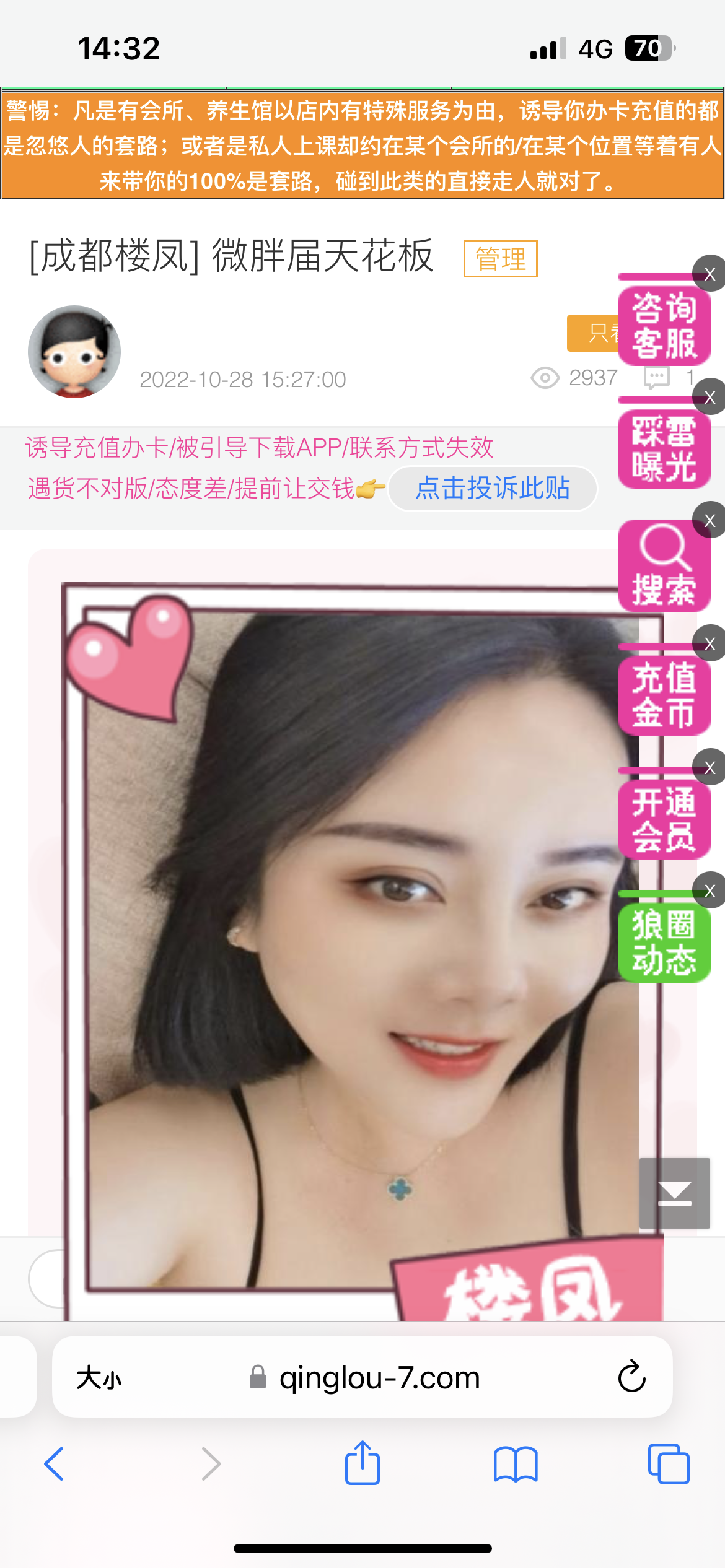
Task: Open the 咨询客服 customer service button
Action: point(664,326)
